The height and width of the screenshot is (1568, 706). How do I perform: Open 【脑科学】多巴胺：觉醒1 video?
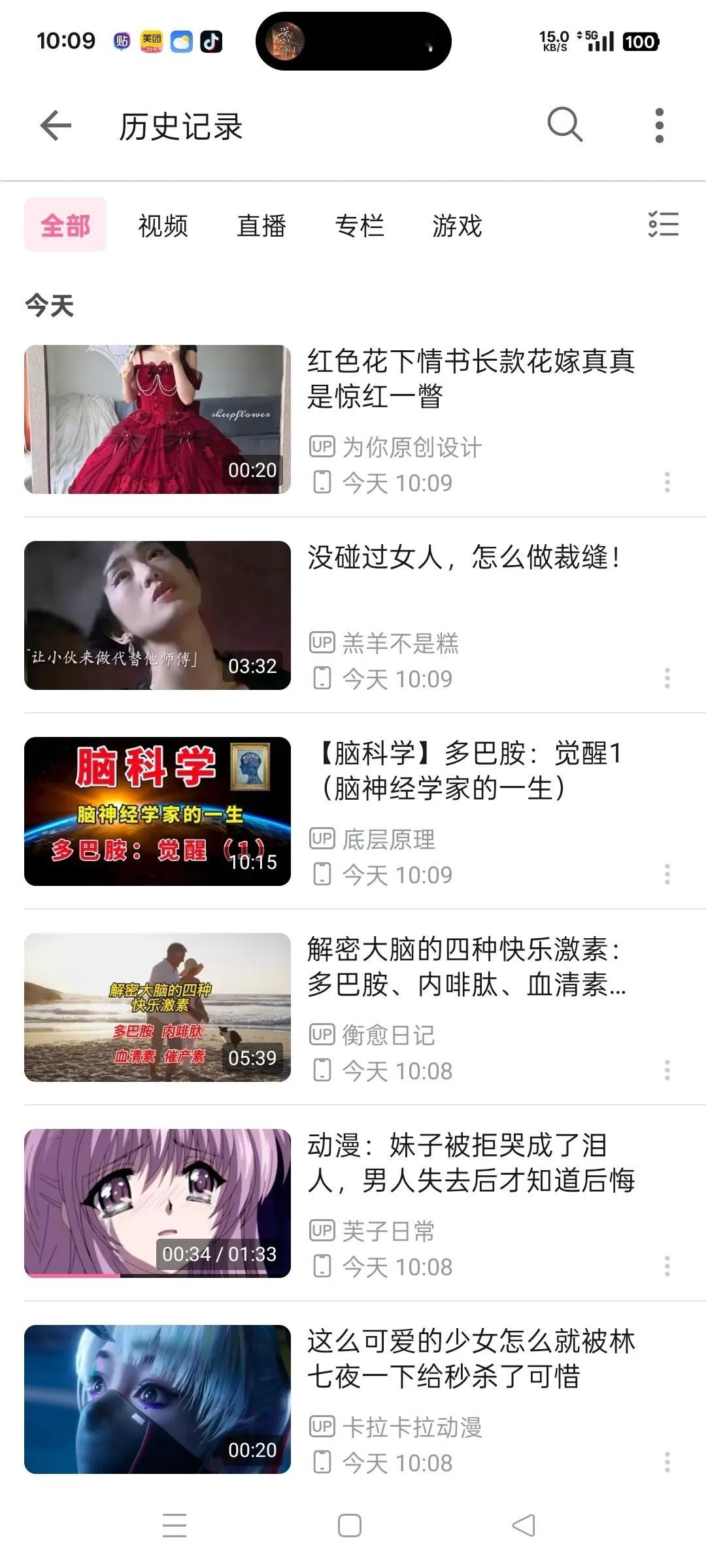pos(158,811)
